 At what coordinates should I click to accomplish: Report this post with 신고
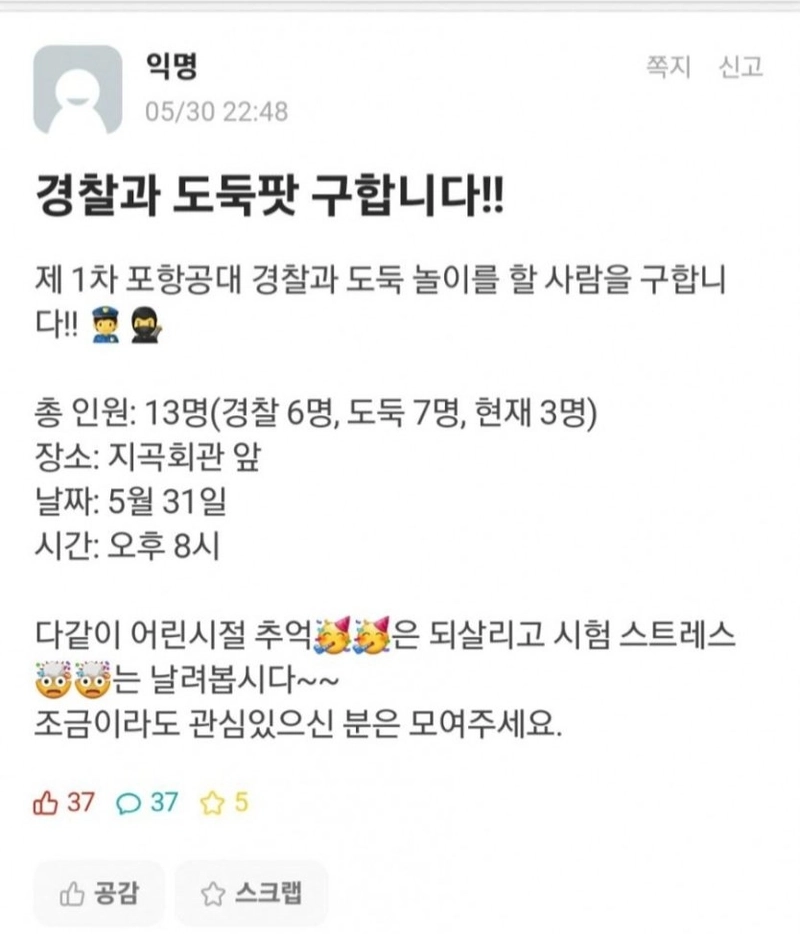point(741,68)
